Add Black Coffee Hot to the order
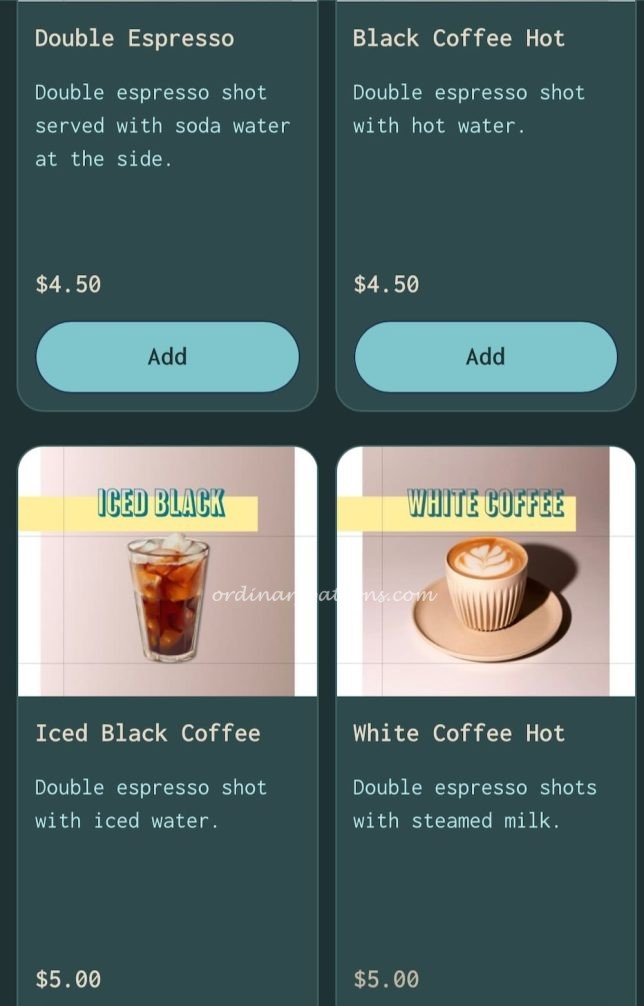644x1006 pixels. [x=485, y=357]
